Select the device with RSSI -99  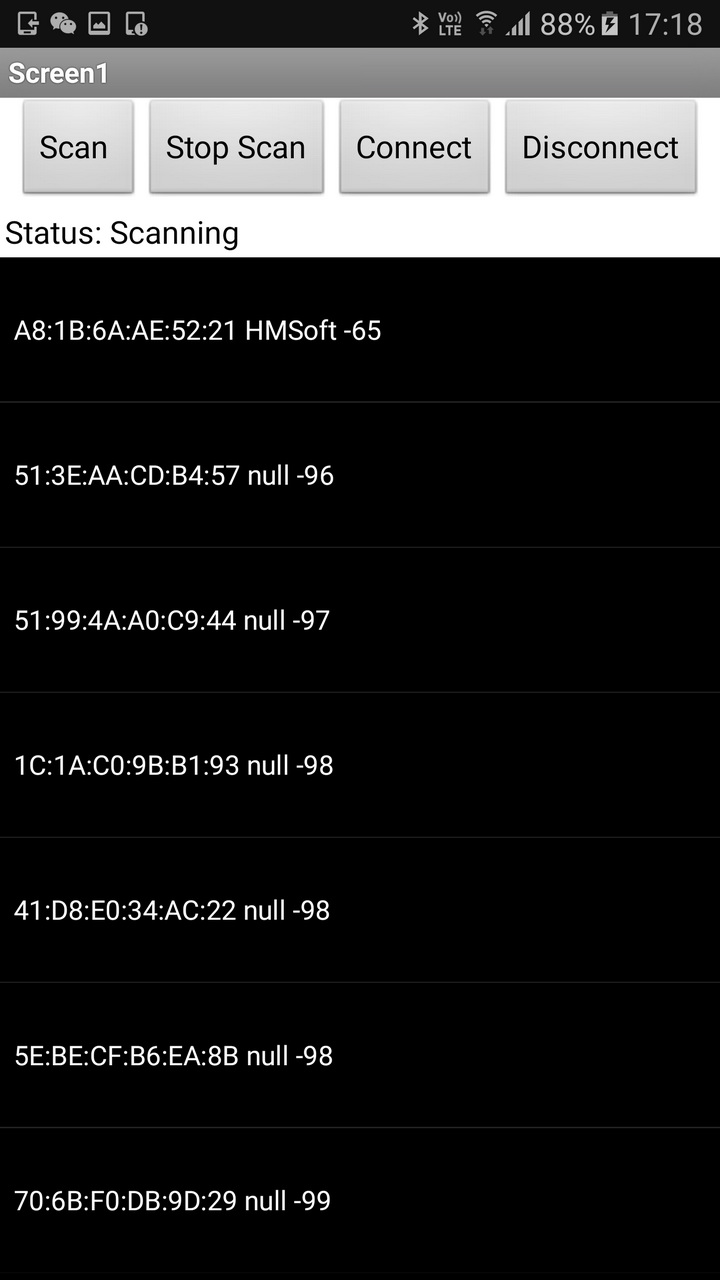360,1200
